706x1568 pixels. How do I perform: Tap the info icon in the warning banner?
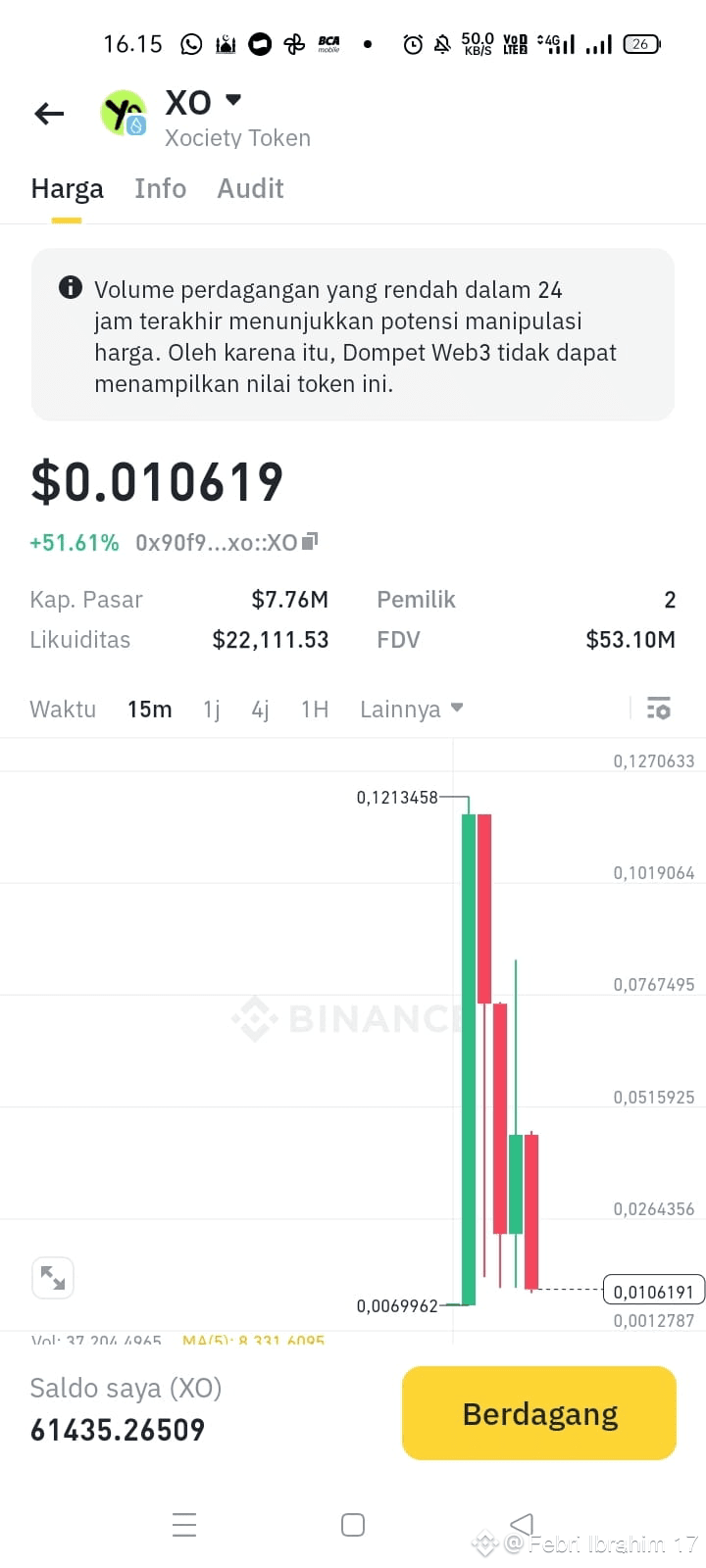point(70,287)
